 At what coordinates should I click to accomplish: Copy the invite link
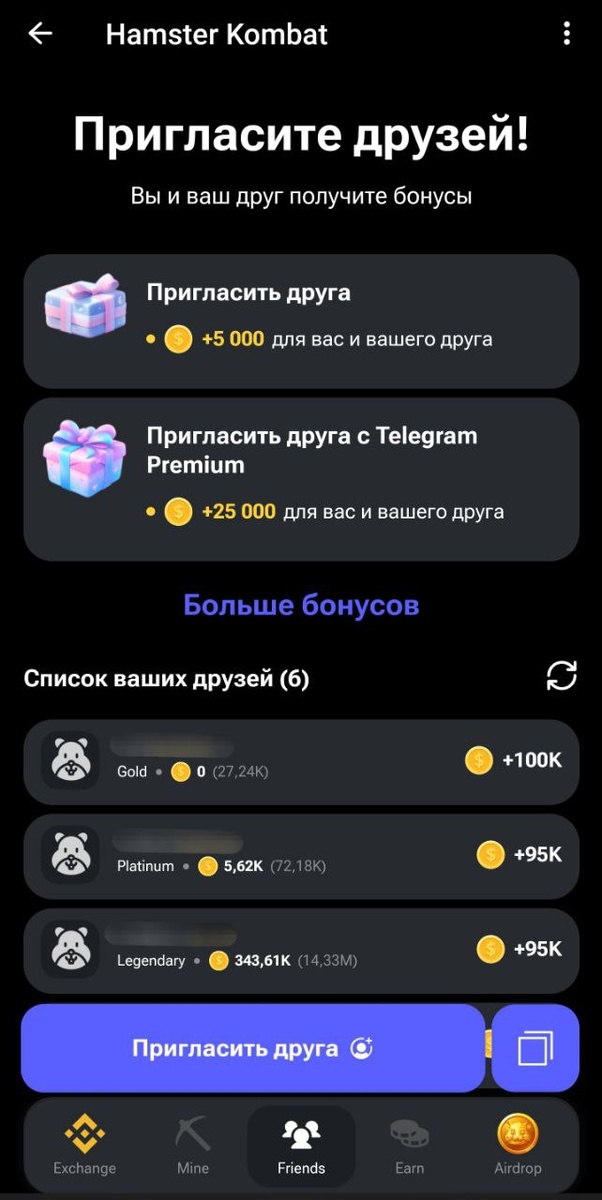click(x=536, y=1048)
